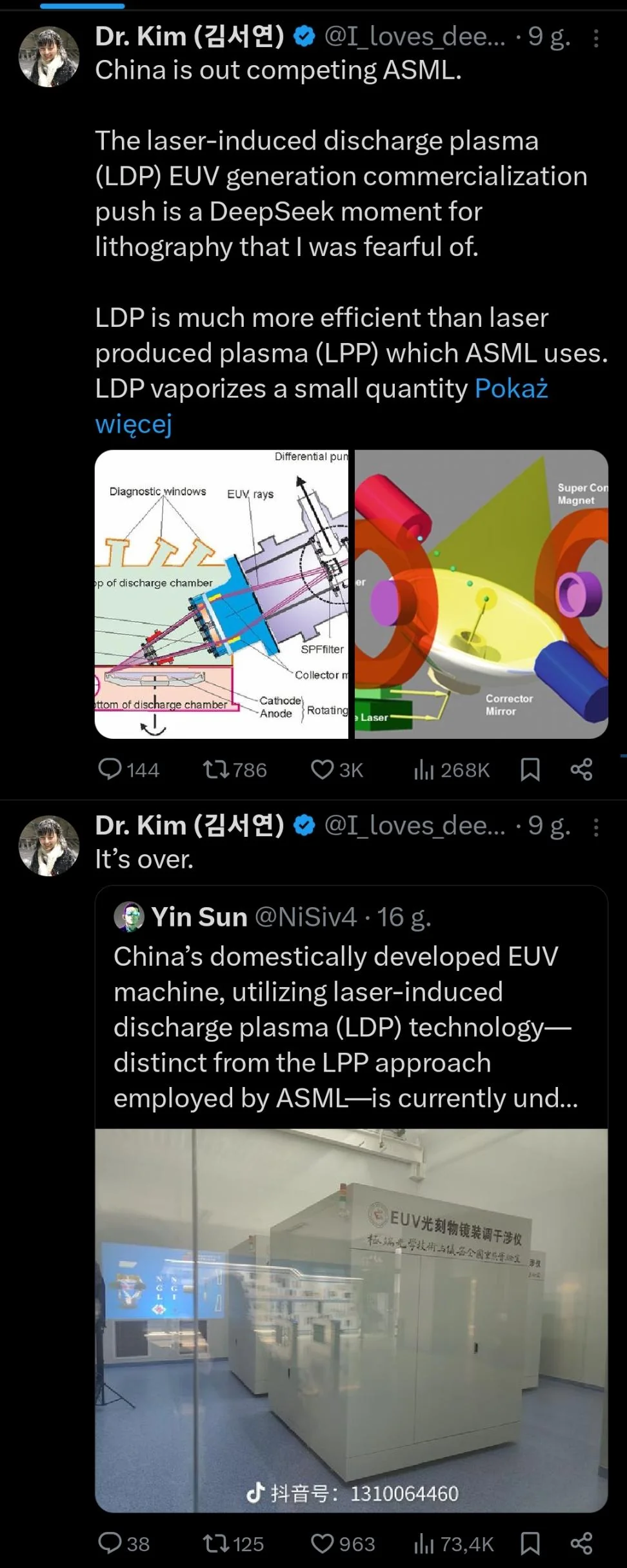Reply to the tweet with 38 comments
Viewport: 627px width, 1568px height.
pos(110,1543)
